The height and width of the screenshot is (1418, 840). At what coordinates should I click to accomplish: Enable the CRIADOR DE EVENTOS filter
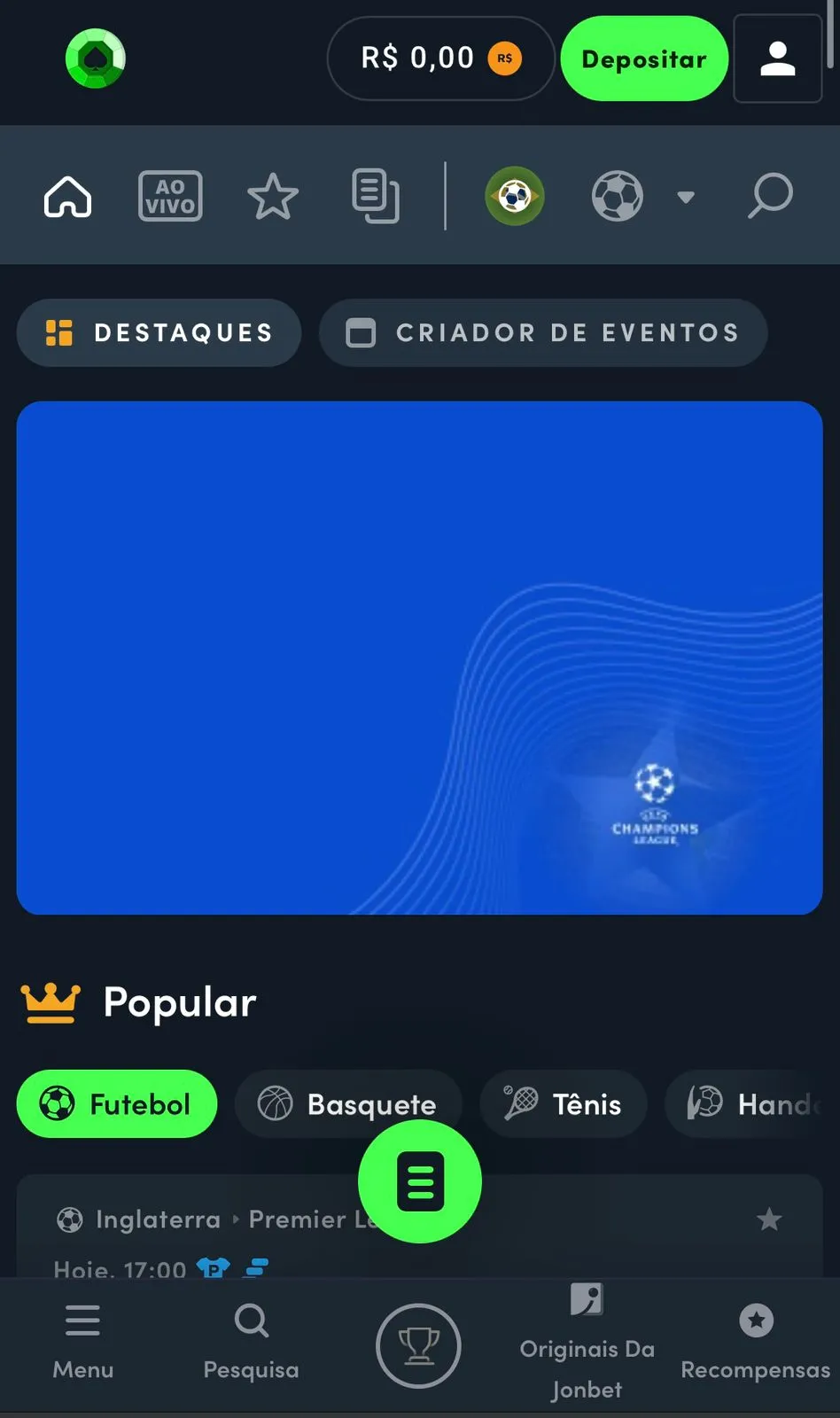(x=543, y=332)
